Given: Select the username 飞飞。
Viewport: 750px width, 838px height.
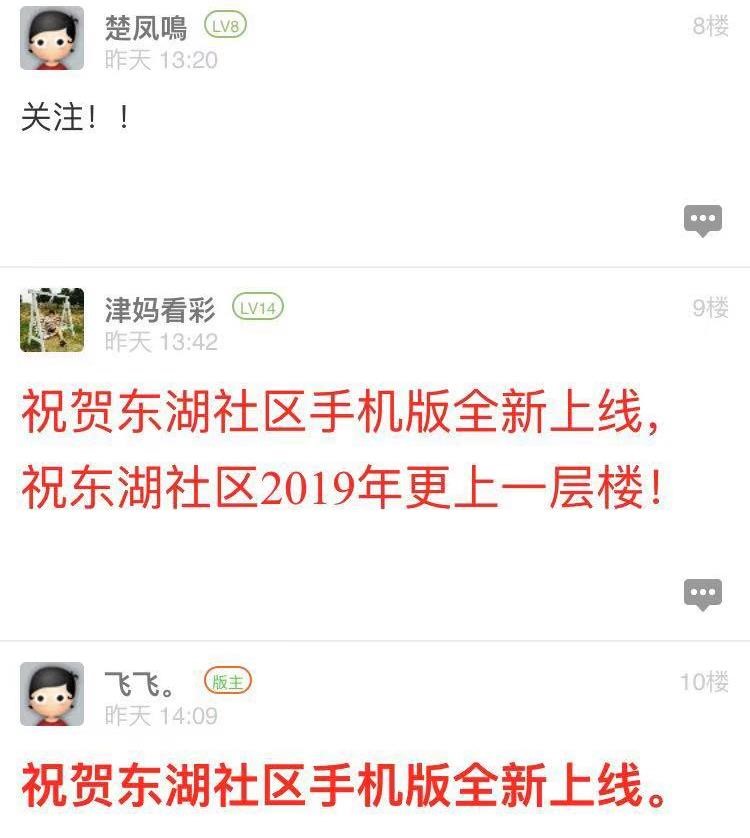Looking at the screenshot, I should pyautogui.click(x=140, y=683).
